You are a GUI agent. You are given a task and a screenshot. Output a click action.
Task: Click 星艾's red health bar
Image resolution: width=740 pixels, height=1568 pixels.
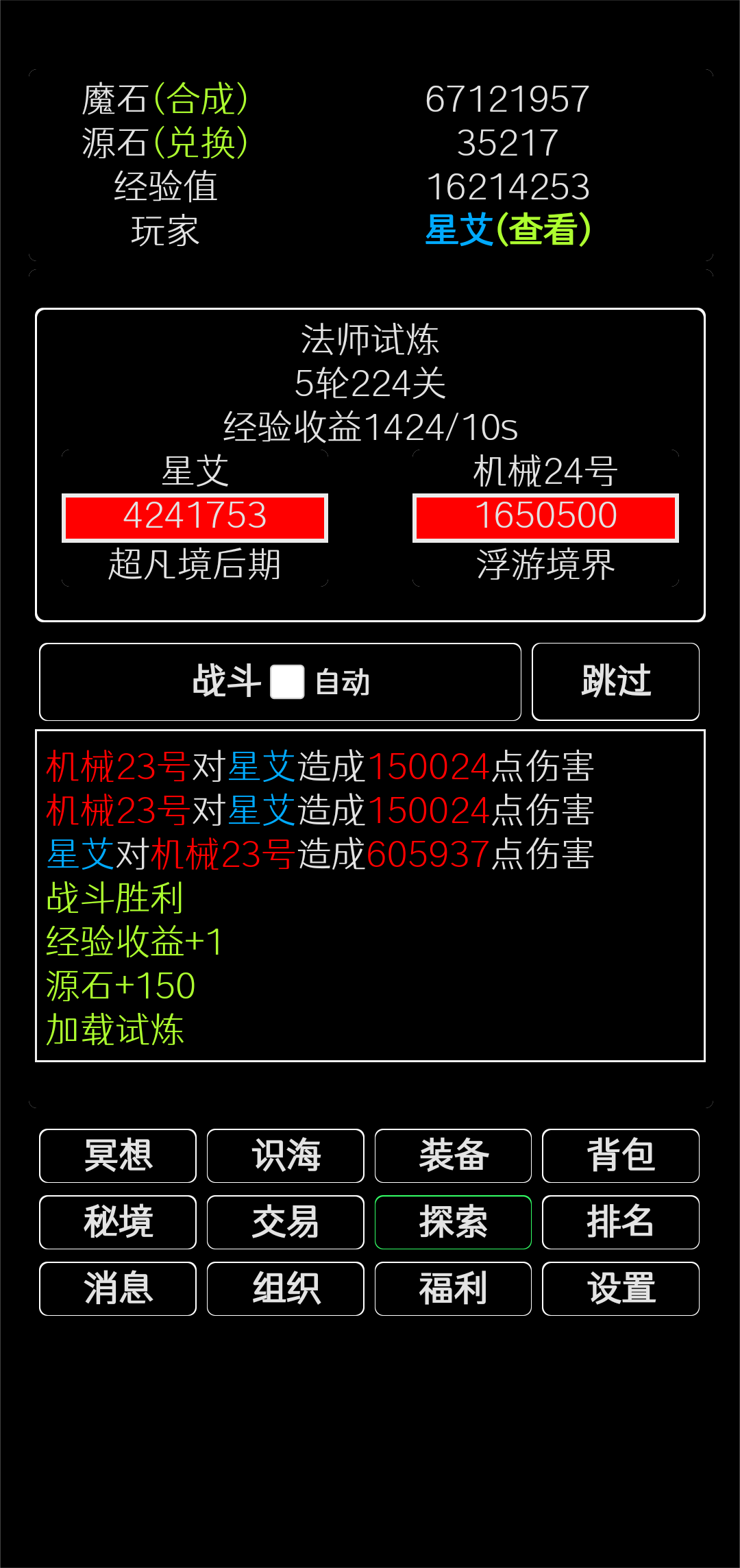194,517
